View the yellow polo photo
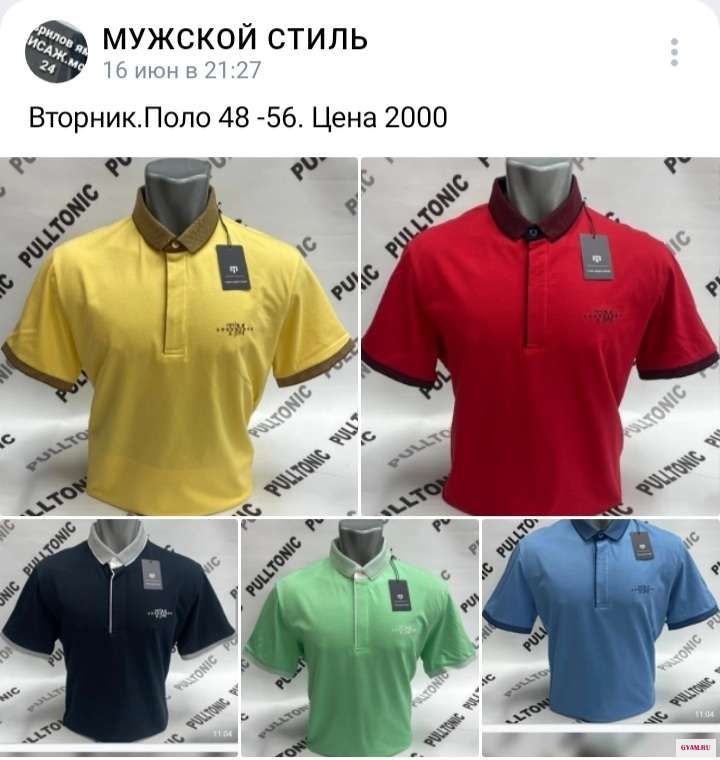720x760 pixels. (x=180, y=335)
